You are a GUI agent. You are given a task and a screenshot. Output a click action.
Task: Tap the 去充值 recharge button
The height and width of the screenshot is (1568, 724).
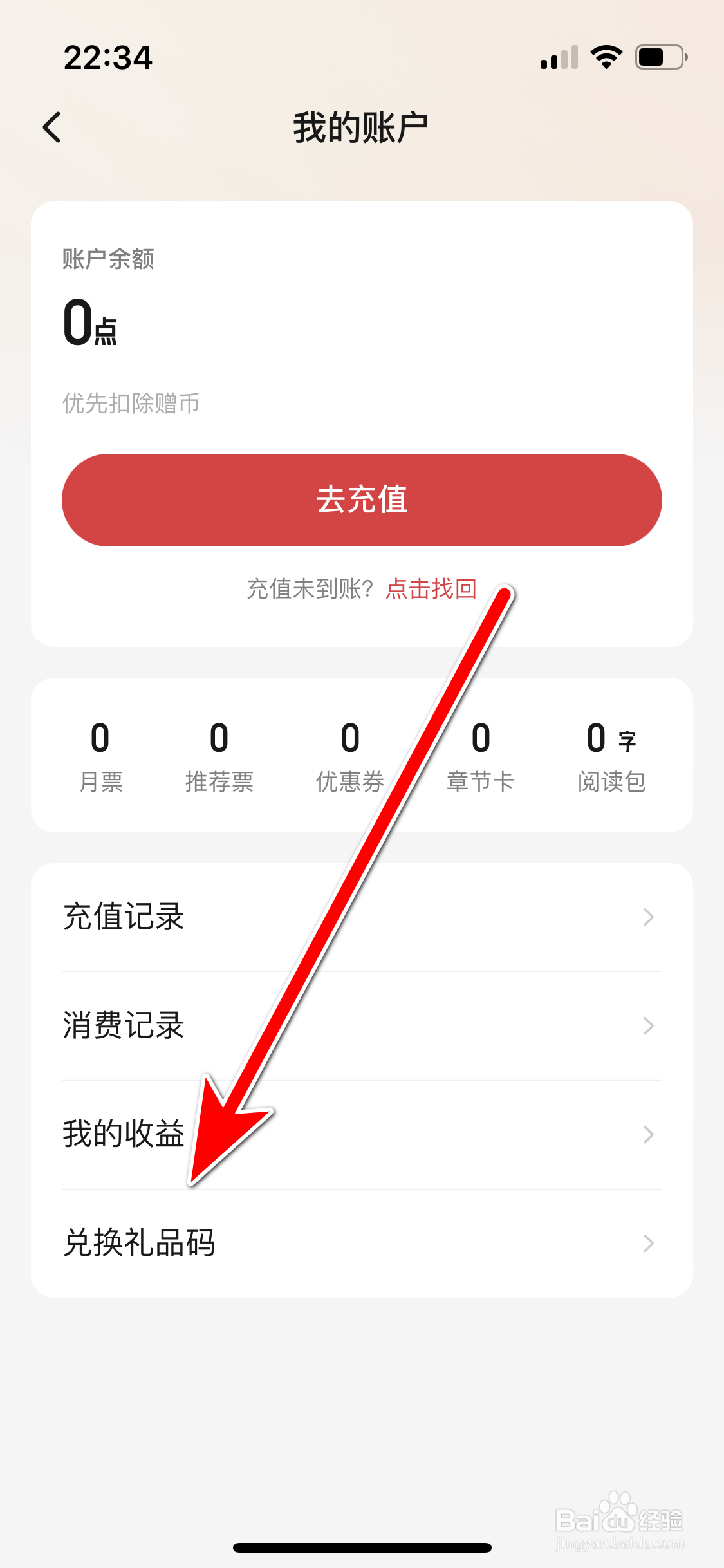362,500
